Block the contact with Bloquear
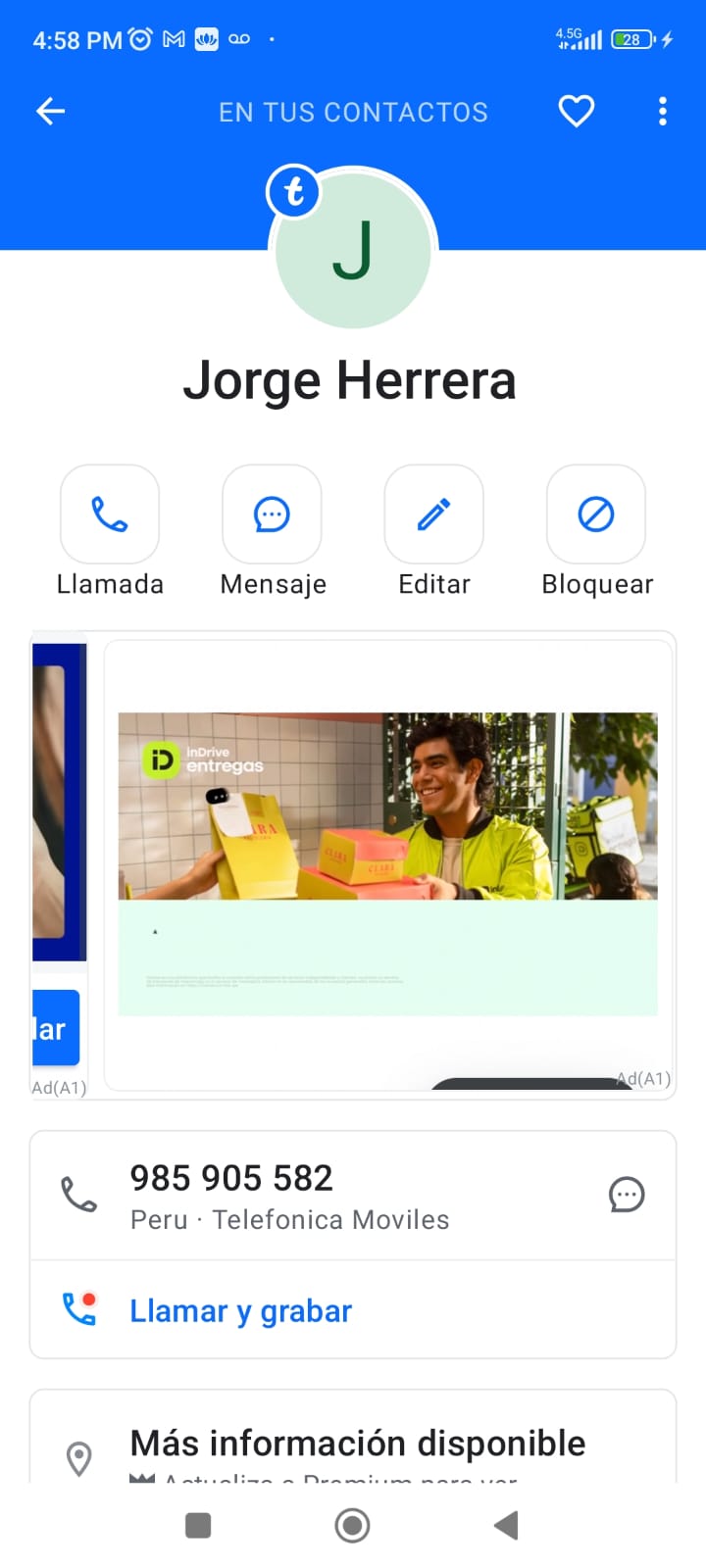 (x=596, y=514)
